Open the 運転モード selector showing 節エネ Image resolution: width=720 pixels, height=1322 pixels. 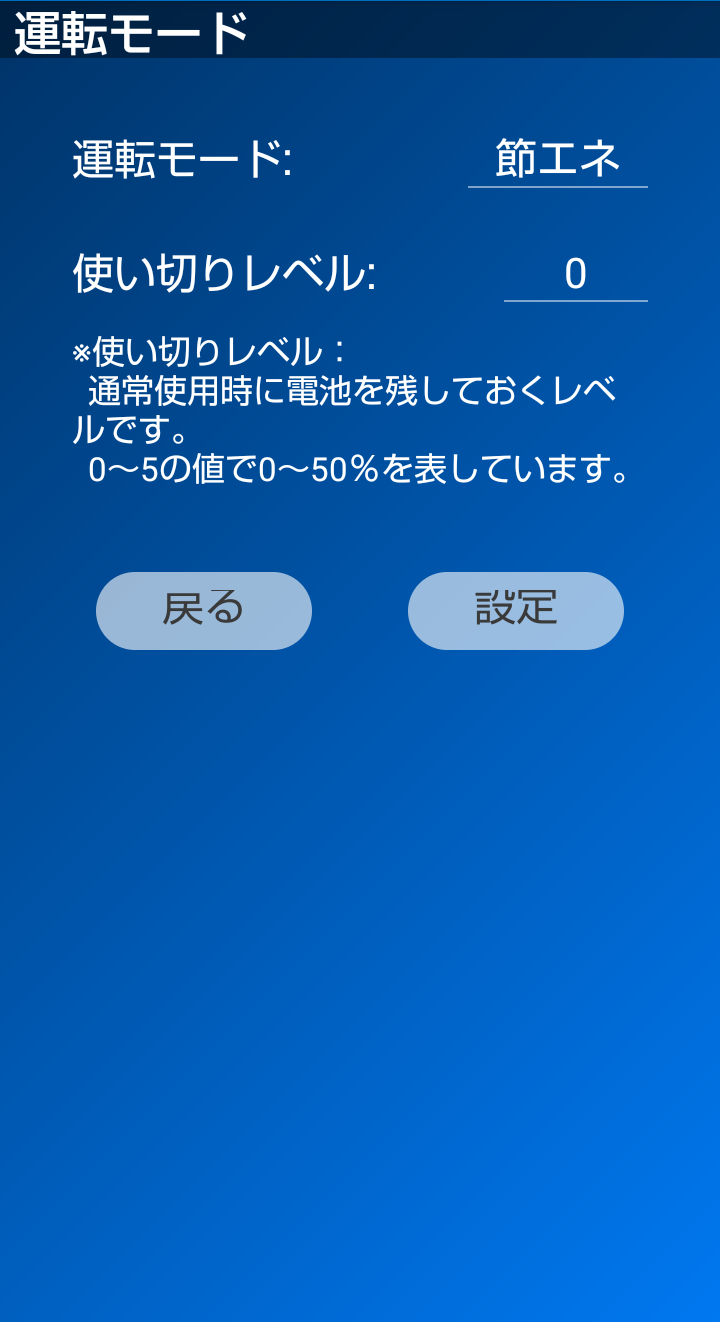557,160
